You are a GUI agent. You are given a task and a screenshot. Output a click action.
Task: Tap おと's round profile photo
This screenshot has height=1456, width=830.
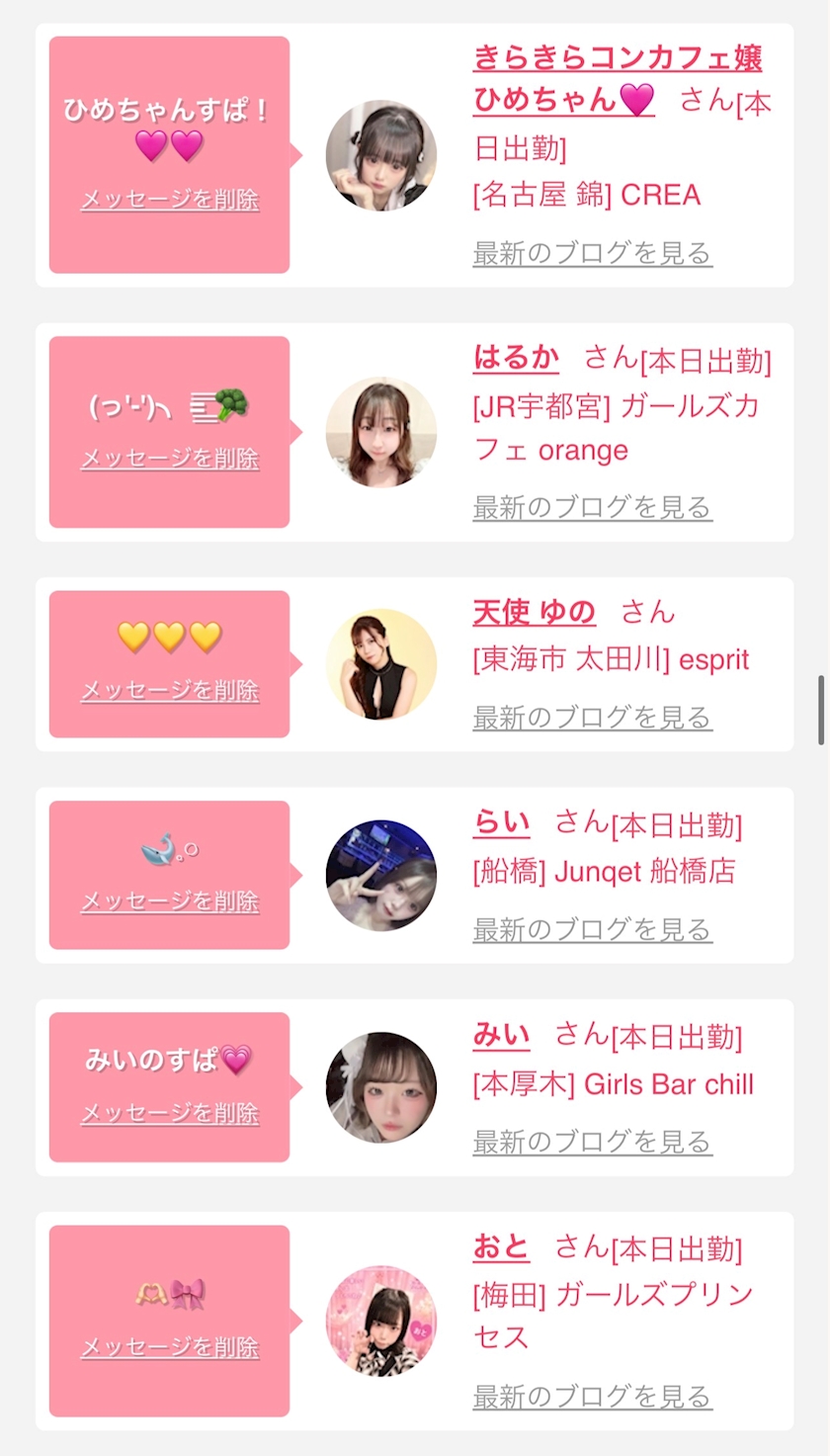coord(381,1321)
